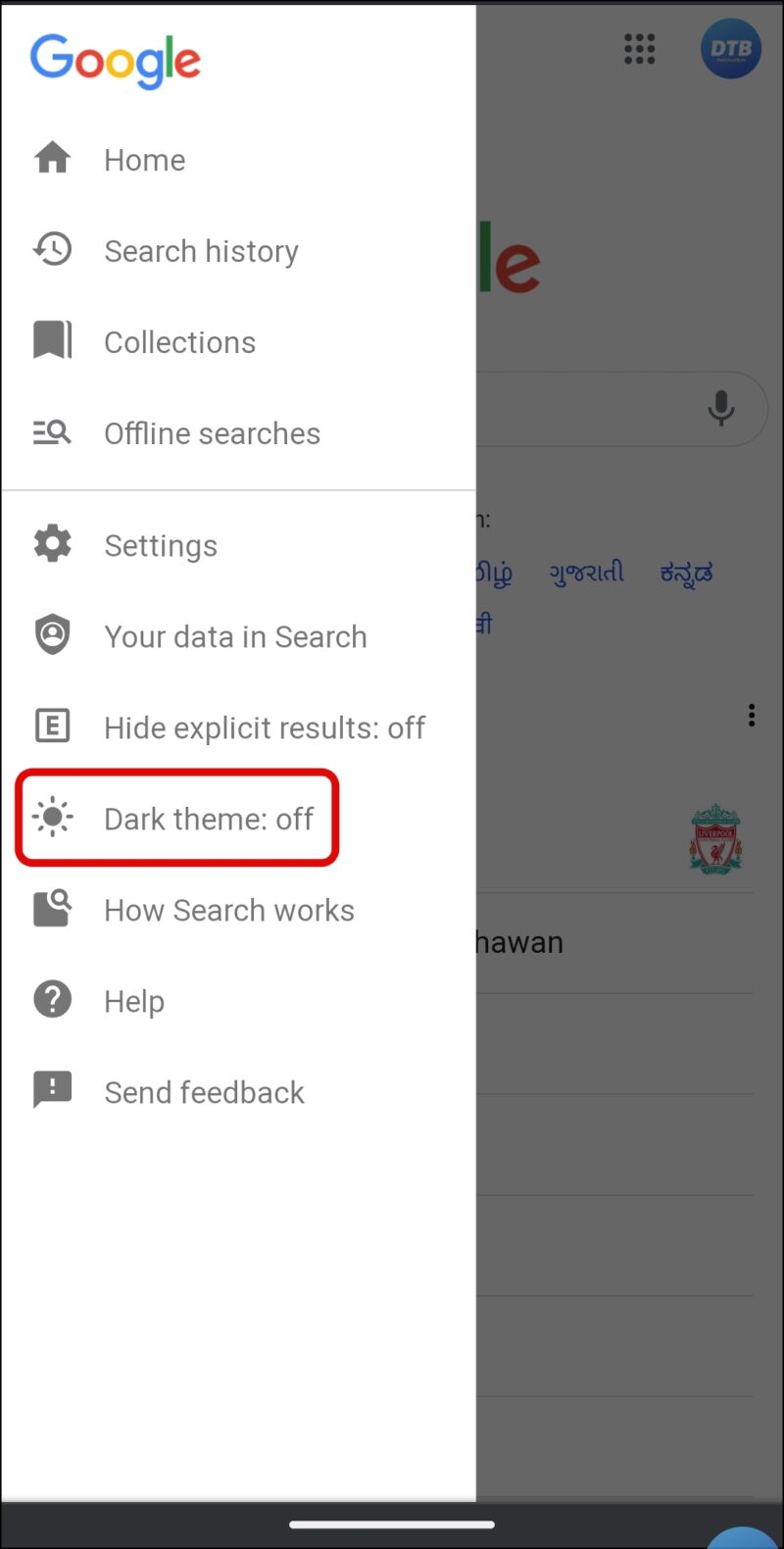Screen dimensions: 784x1549
Task: Tap Send feedback
Action: (204, 1092)
